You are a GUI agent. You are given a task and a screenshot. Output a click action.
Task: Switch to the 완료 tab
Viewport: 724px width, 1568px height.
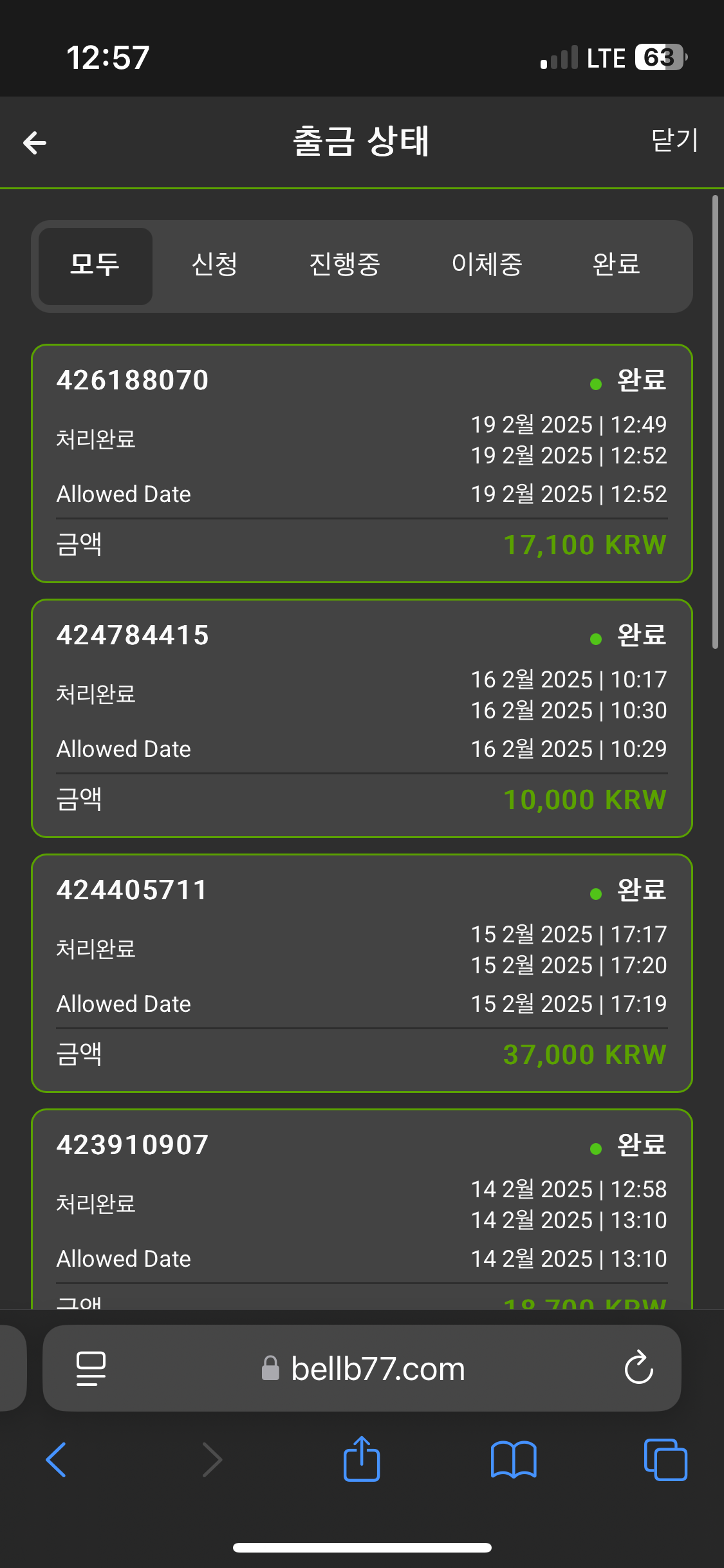coord(617,265)
